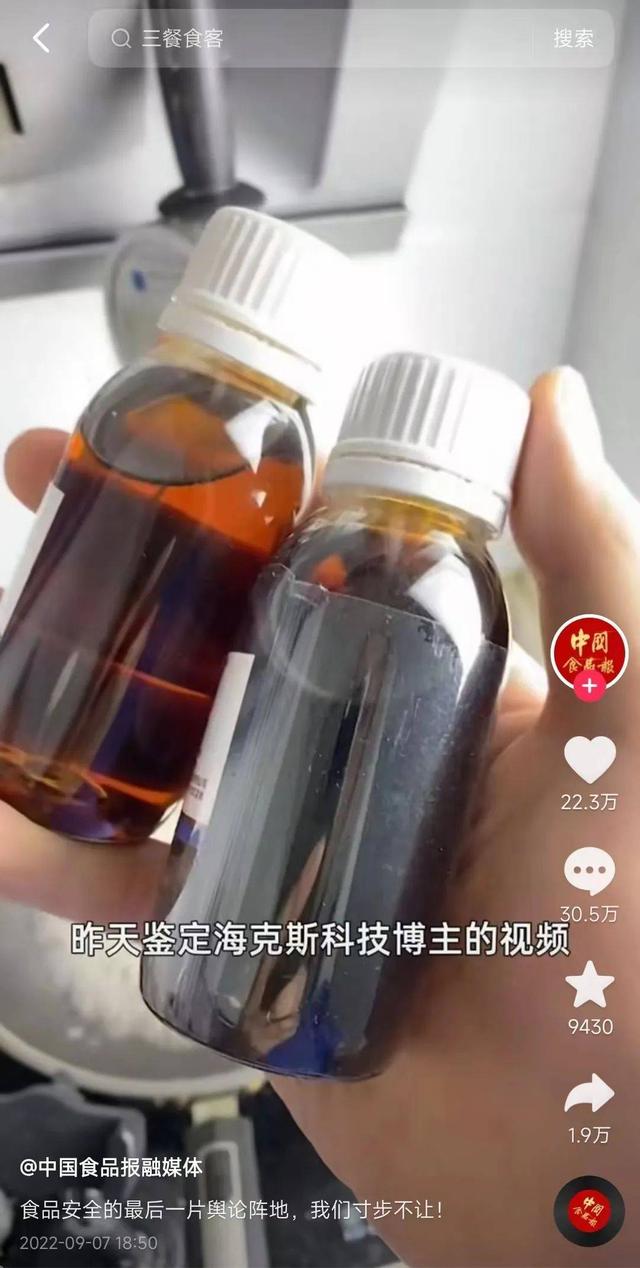The height and width of the screenshot is (1268, 640).
Task: Tap the search box with 三餐食客
Action: pyautogui.click(x=320, y=39)
